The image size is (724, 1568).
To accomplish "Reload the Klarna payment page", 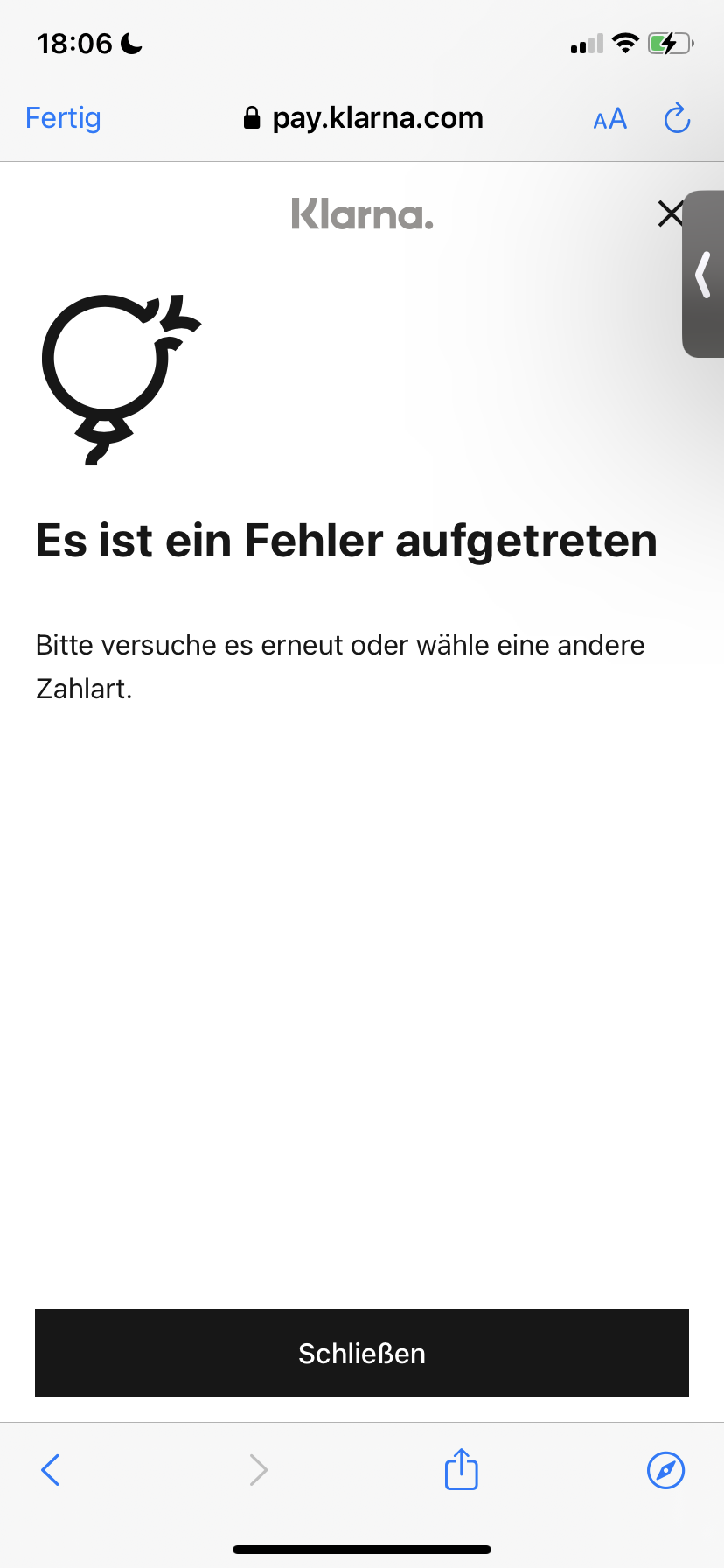I will point(677,119).
